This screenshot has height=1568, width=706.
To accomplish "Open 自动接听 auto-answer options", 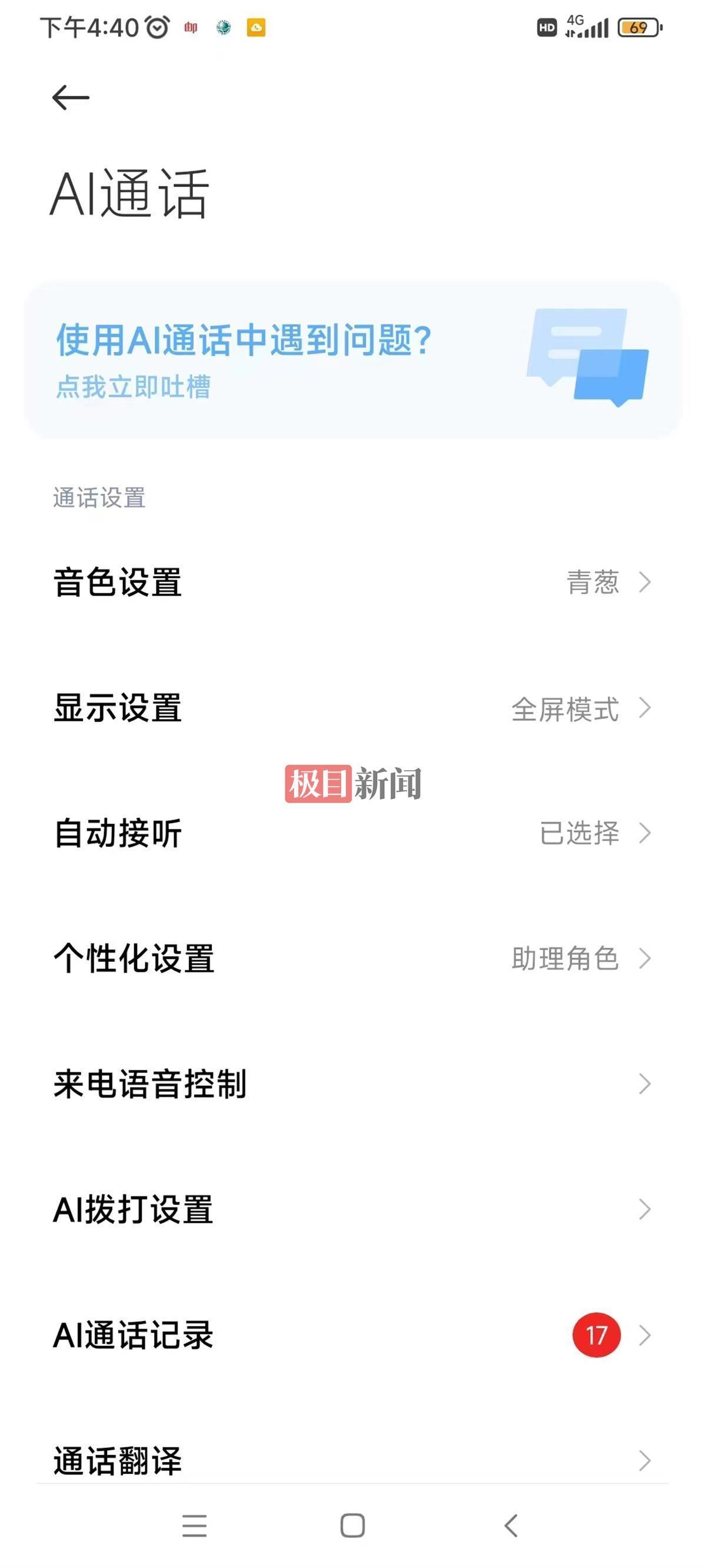I will 352,833.
